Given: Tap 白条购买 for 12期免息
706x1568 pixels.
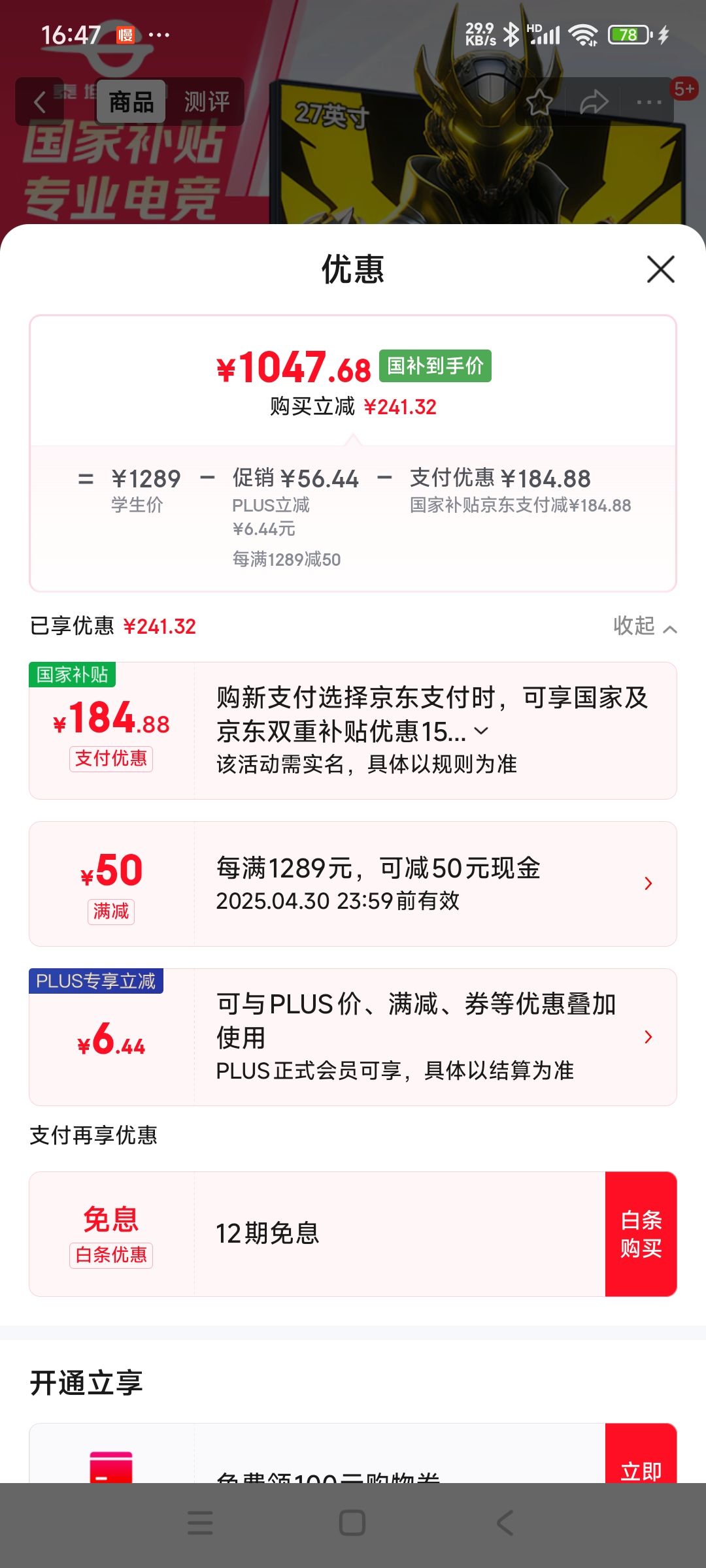Looking at the screenshot, I should pos(641,1233).
